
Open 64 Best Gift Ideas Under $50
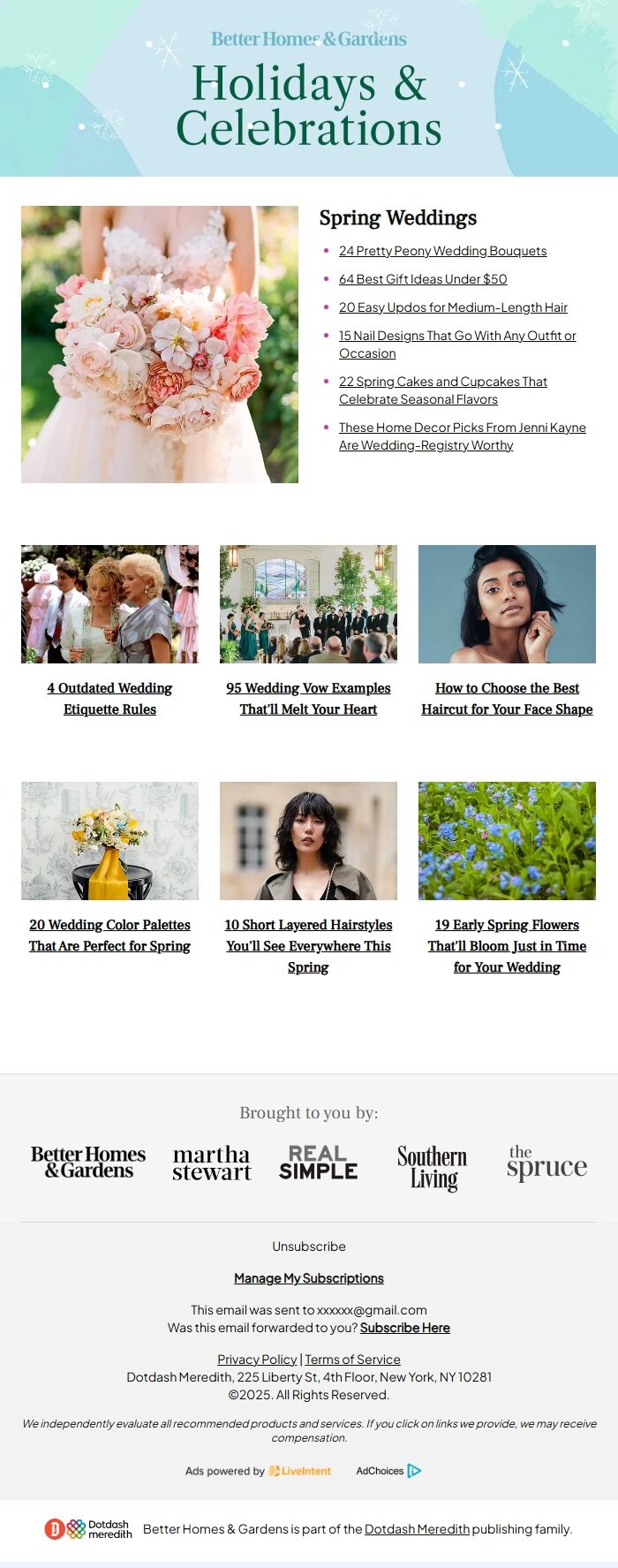(x=423, y=279)
